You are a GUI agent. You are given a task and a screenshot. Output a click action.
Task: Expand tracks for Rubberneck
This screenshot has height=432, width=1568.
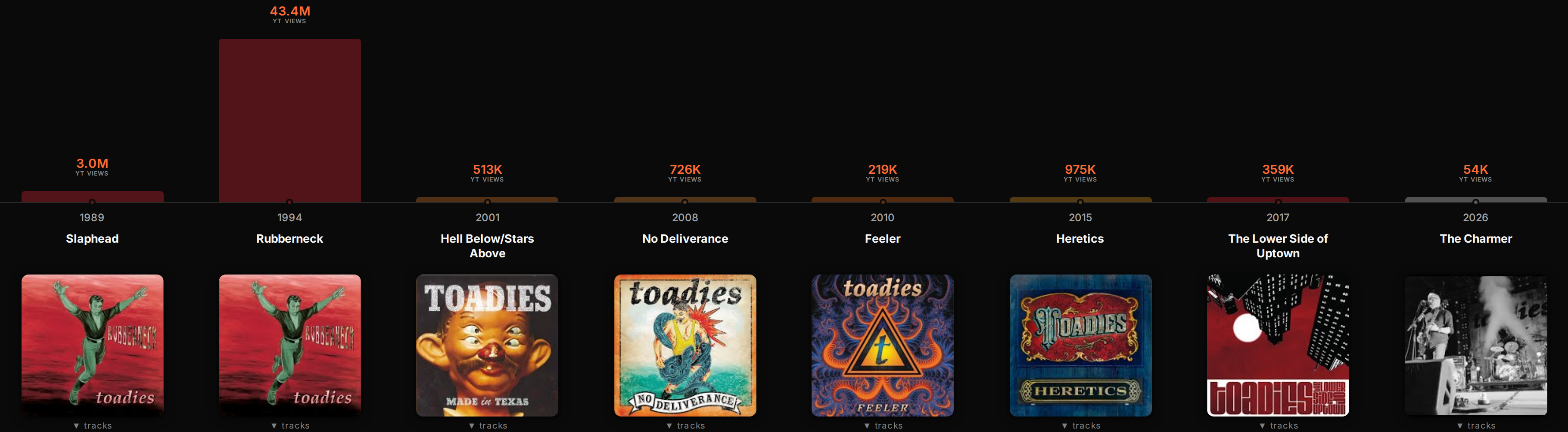[x=290, y=425]
